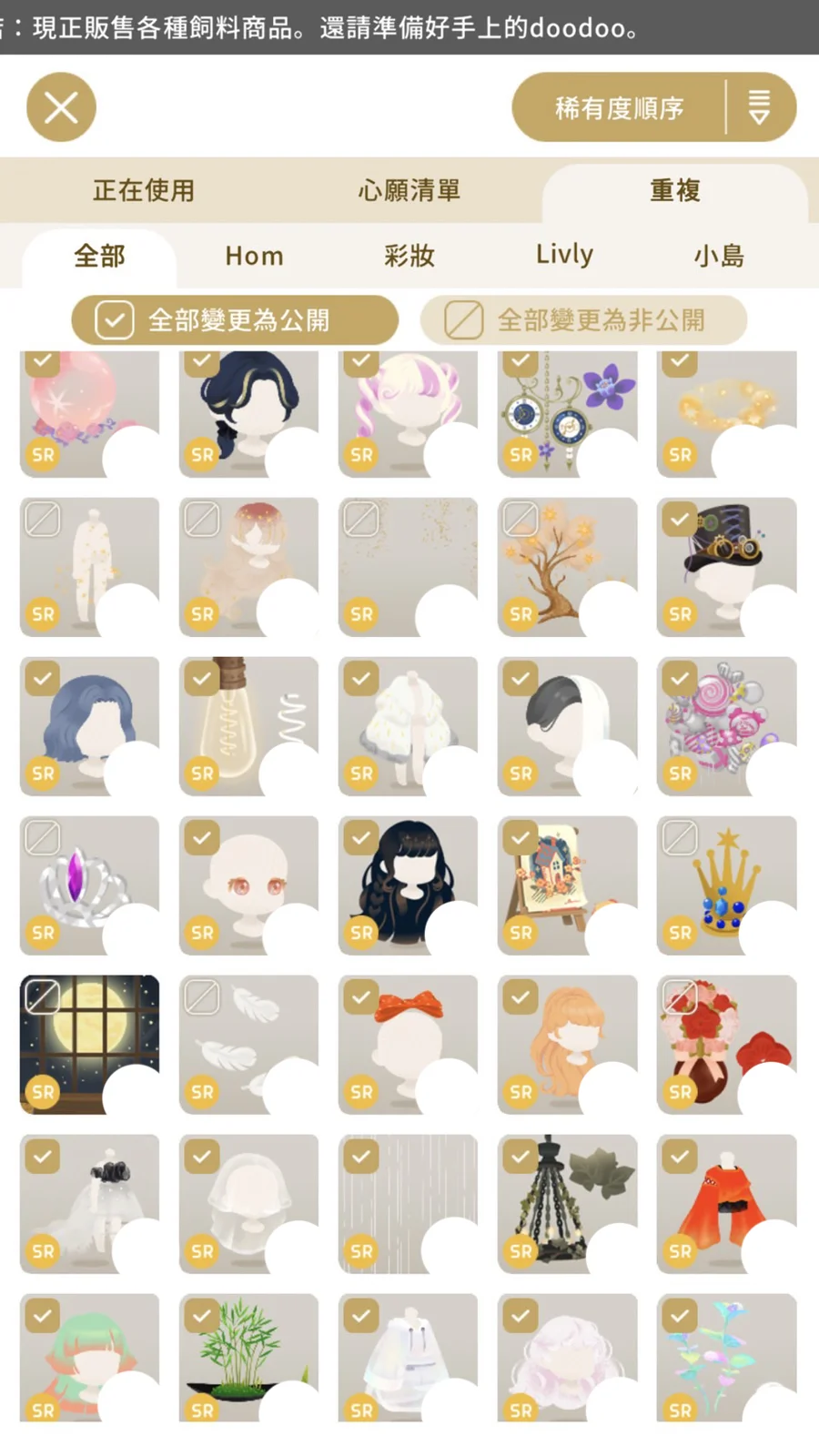
Task: Open the full moon window item
Action: (89, 1044)
